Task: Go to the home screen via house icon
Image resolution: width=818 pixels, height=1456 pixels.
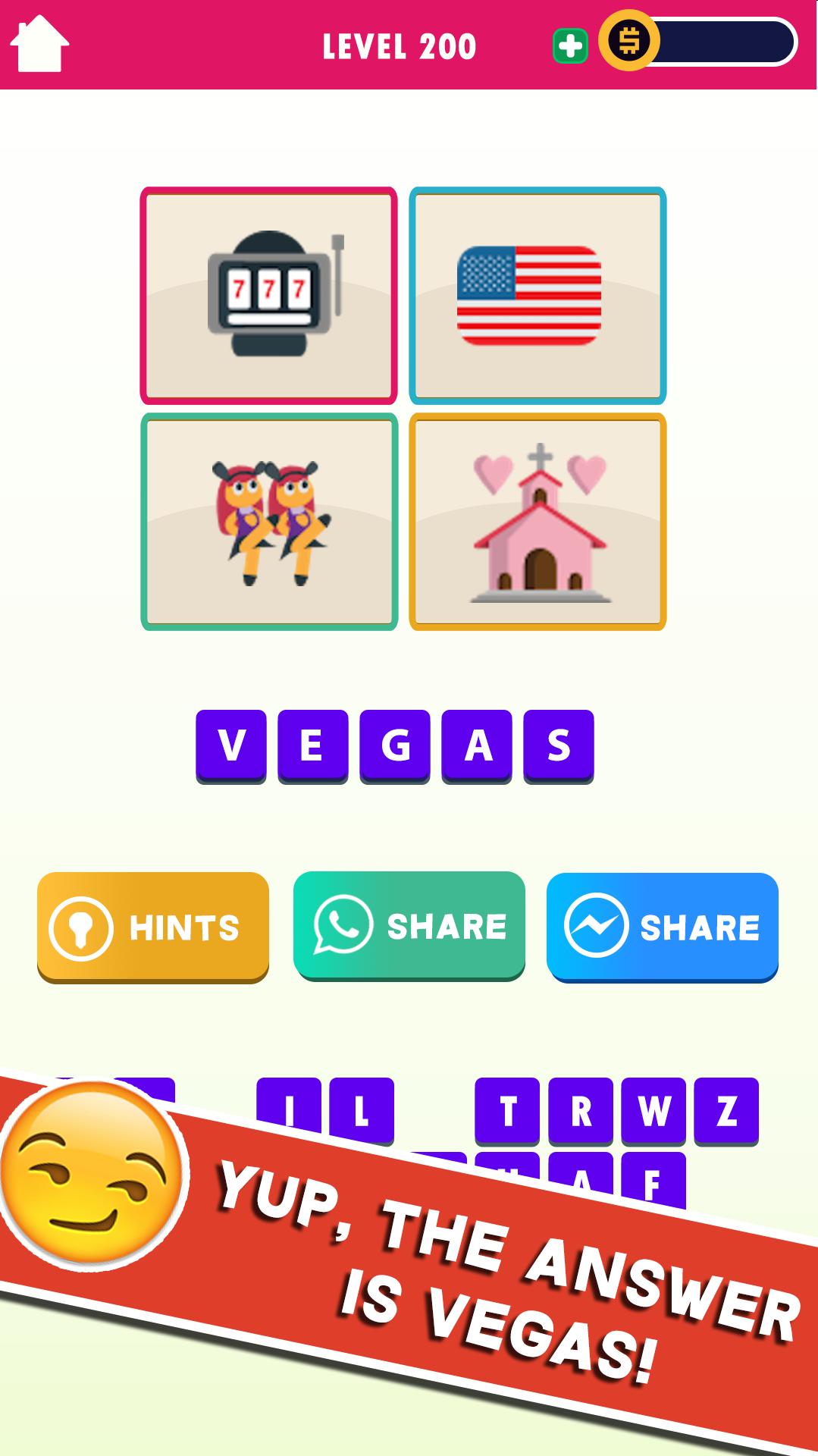Action: pos(39,45)
